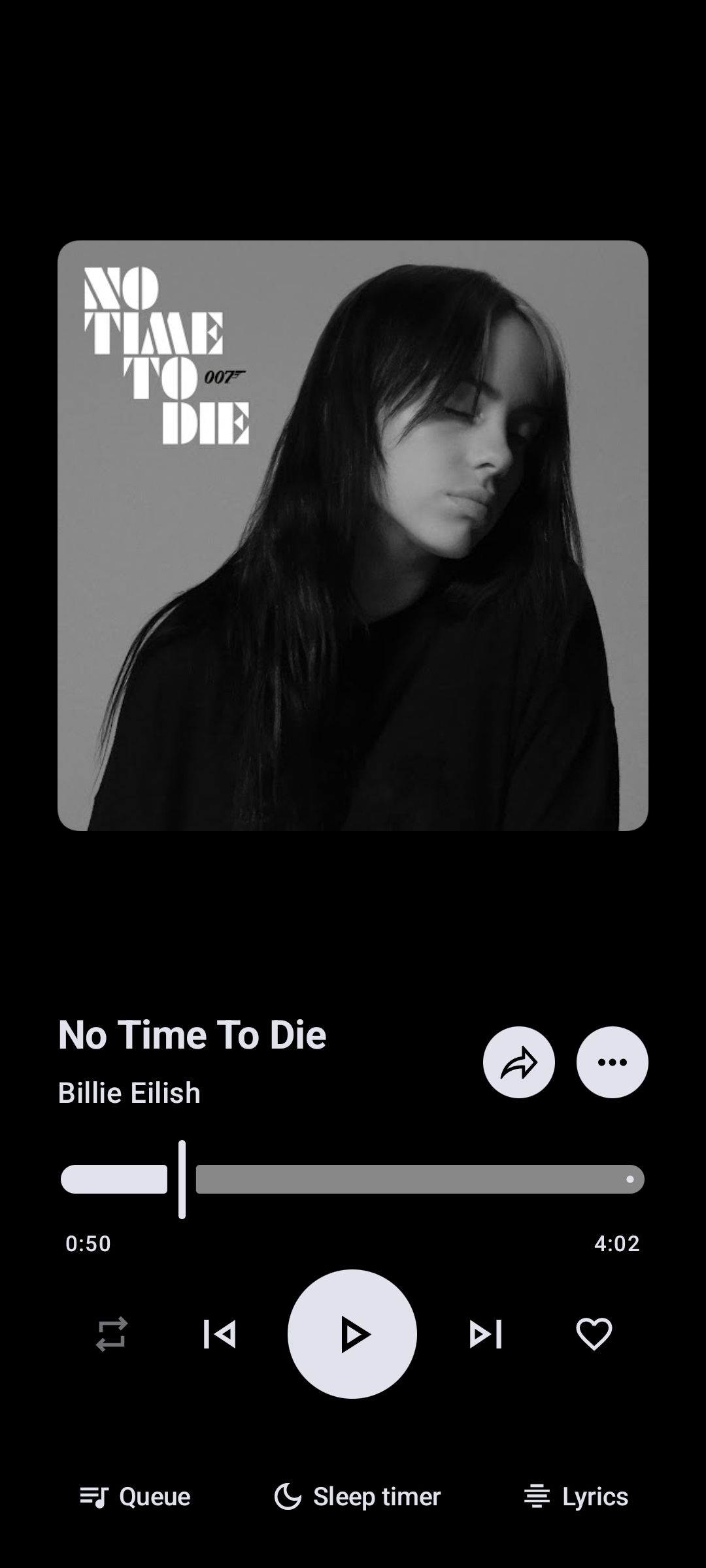Viewport: 706px width, 1568px height.
Task: Share the No Time To Die track
Action: [518, 1062]
